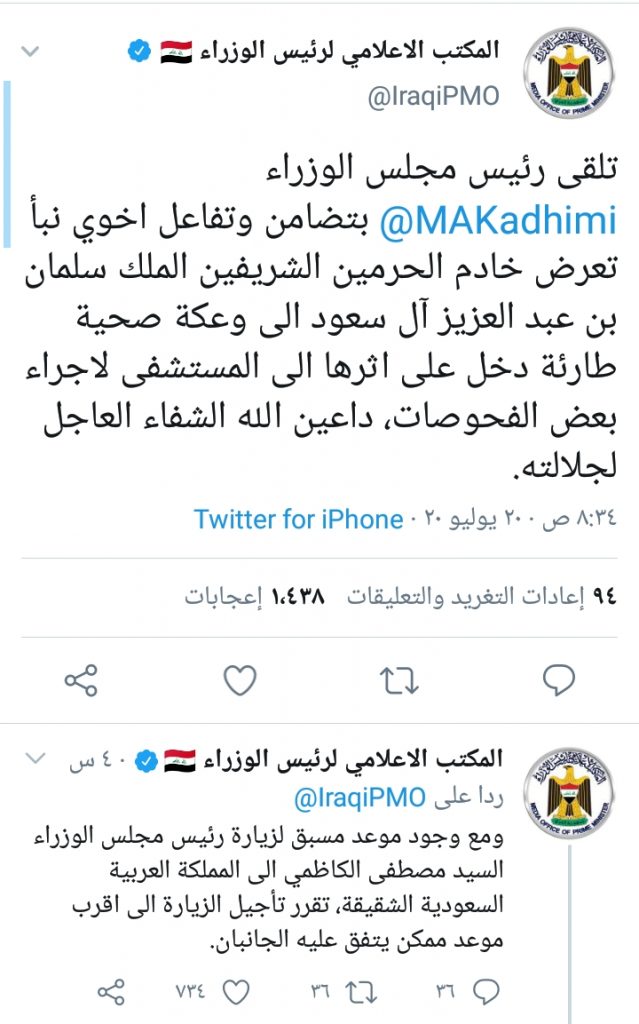
Task: Open the @MAKadhimi mention link
Action: pos(497,220)
